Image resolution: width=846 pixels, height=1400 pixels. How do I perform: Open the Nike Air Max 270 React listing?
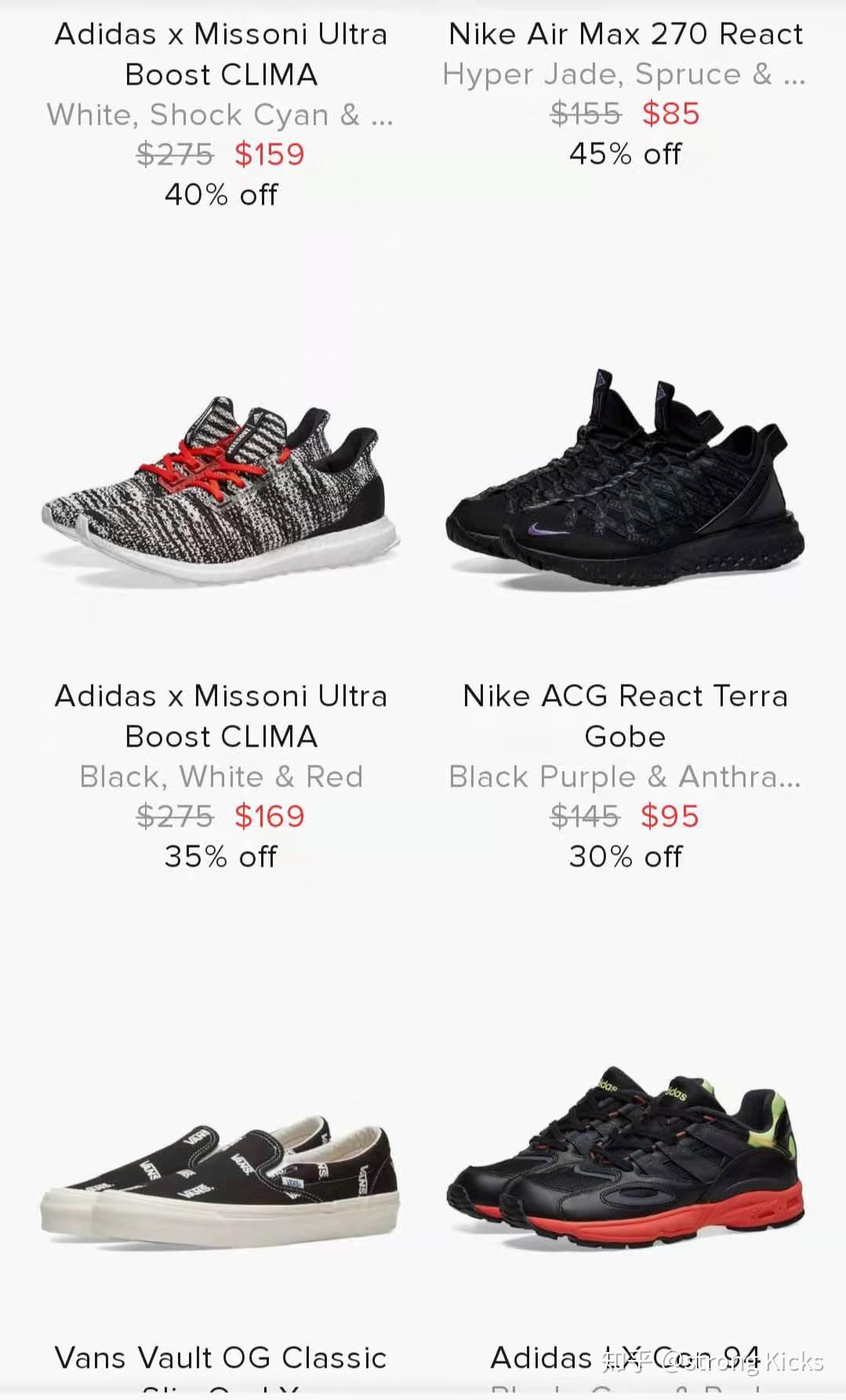click(626, 35)
